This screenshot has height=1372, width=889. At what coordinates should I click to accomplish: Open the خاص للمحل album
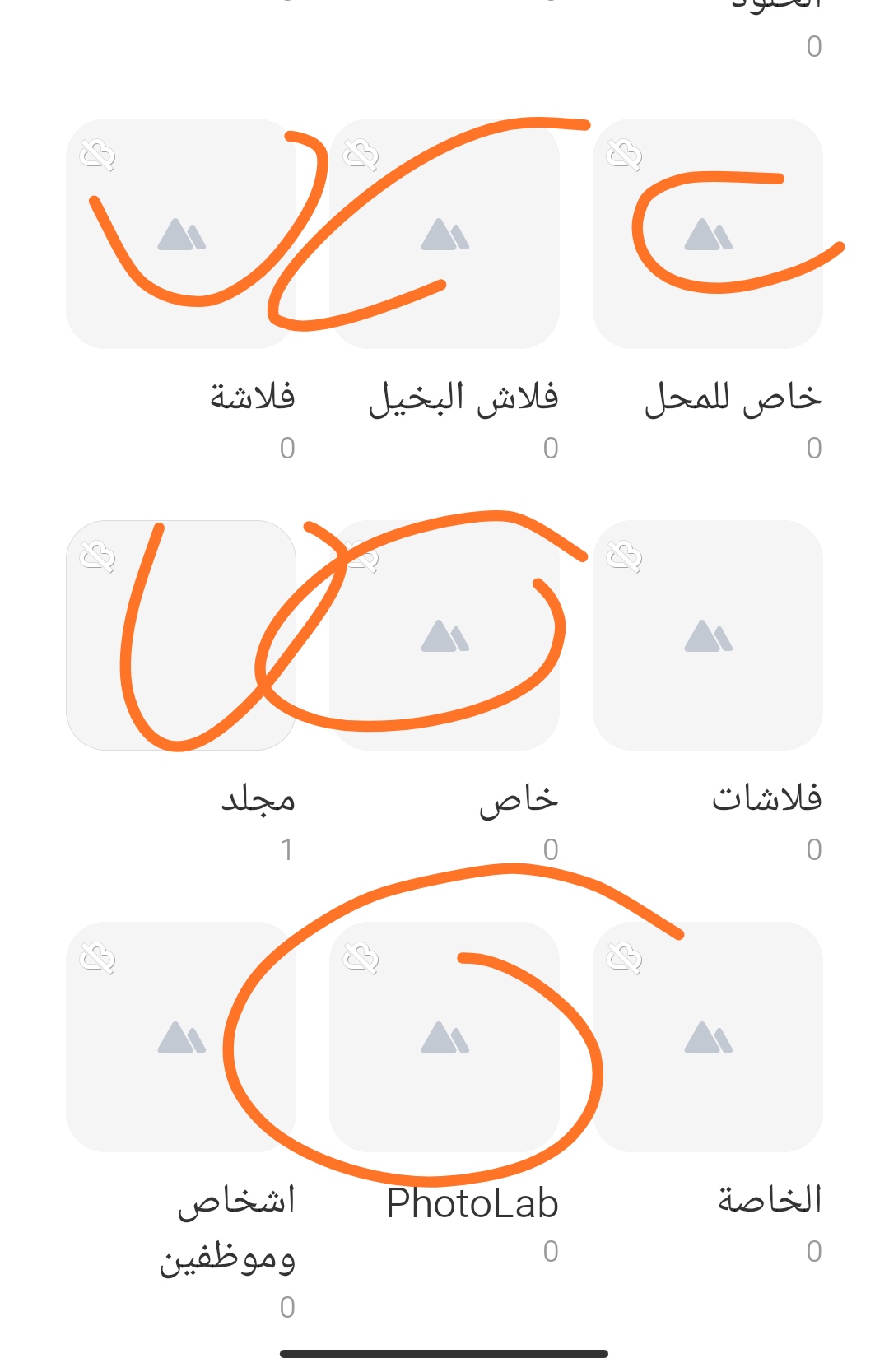click(708, 234)
